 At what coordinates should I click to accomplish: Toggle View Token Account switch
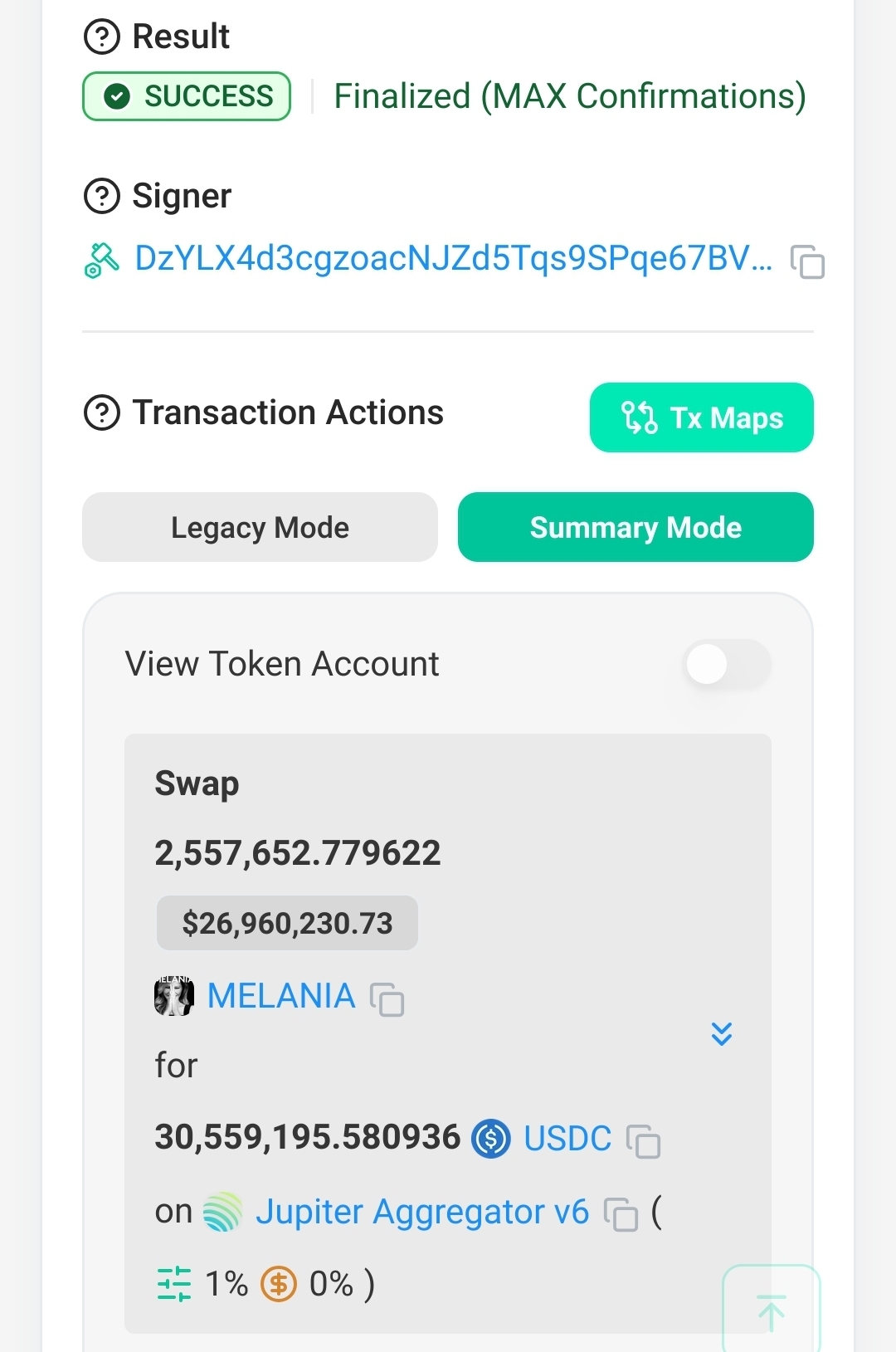(x=726, y=664)
